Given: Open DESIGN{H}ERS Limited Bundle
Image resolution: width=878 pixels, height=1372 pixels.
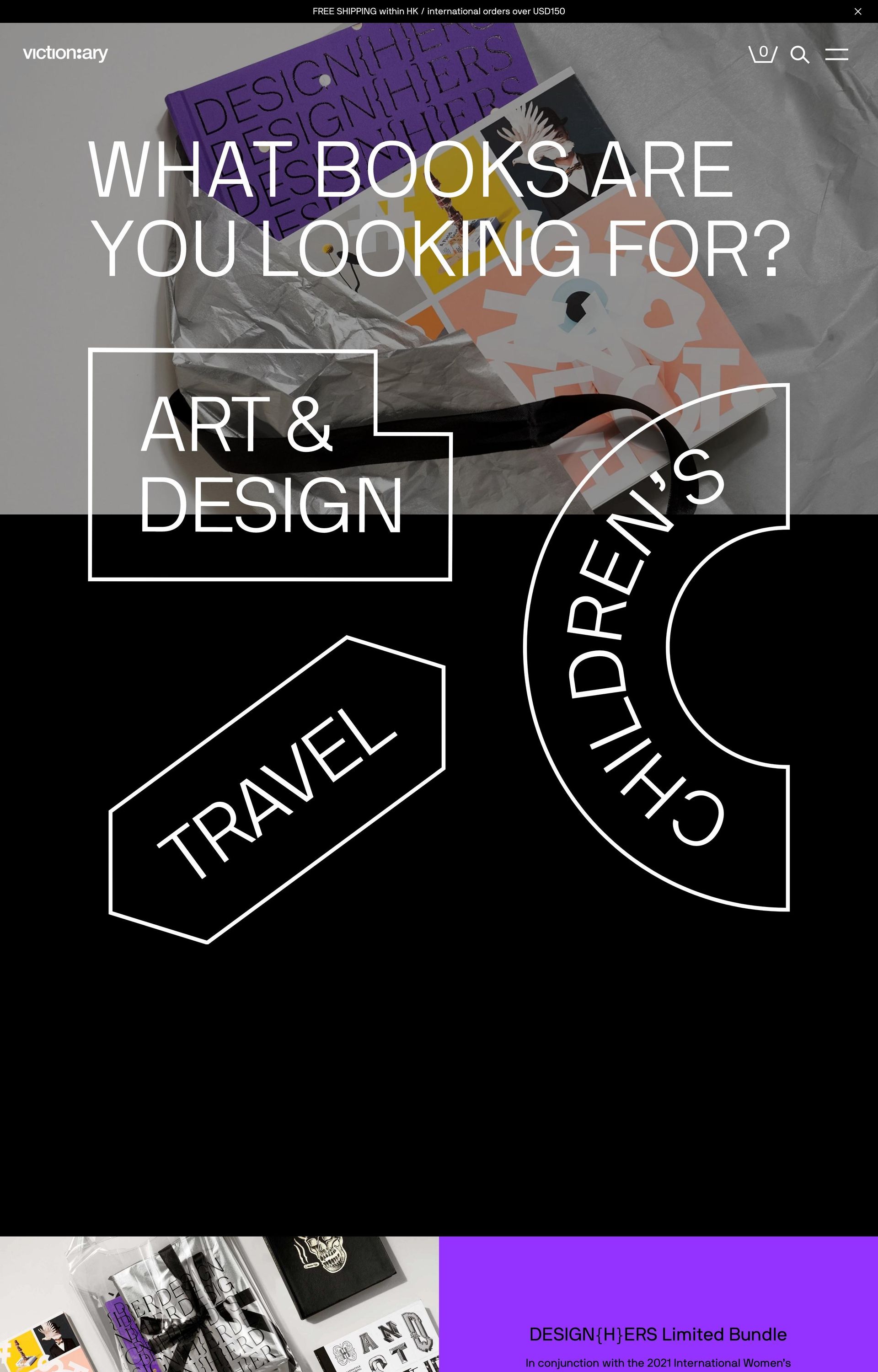Looking at the screenshot, I should point(658,1334).
